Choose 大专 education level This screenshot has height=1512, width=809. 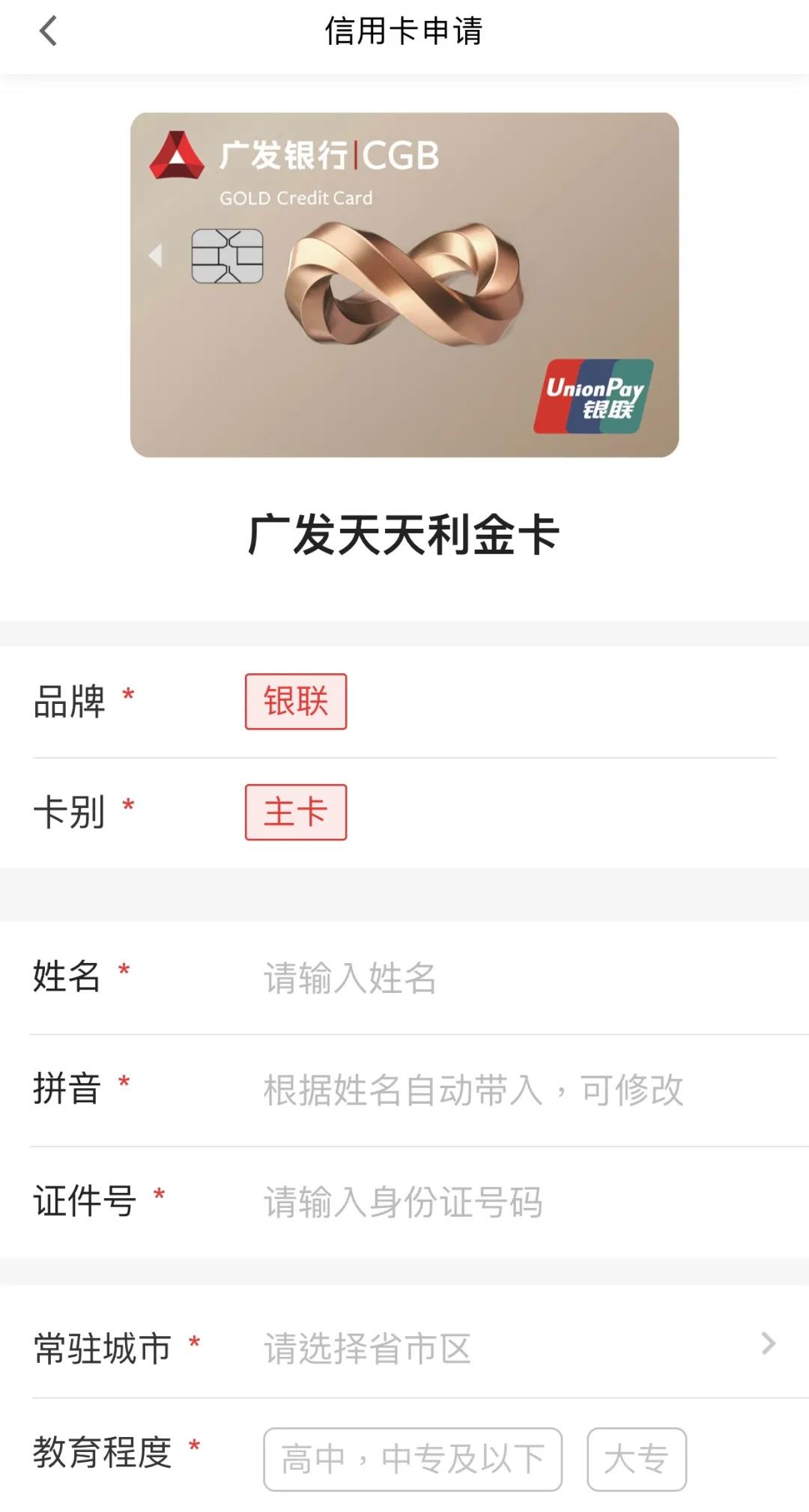[636, 1460]
